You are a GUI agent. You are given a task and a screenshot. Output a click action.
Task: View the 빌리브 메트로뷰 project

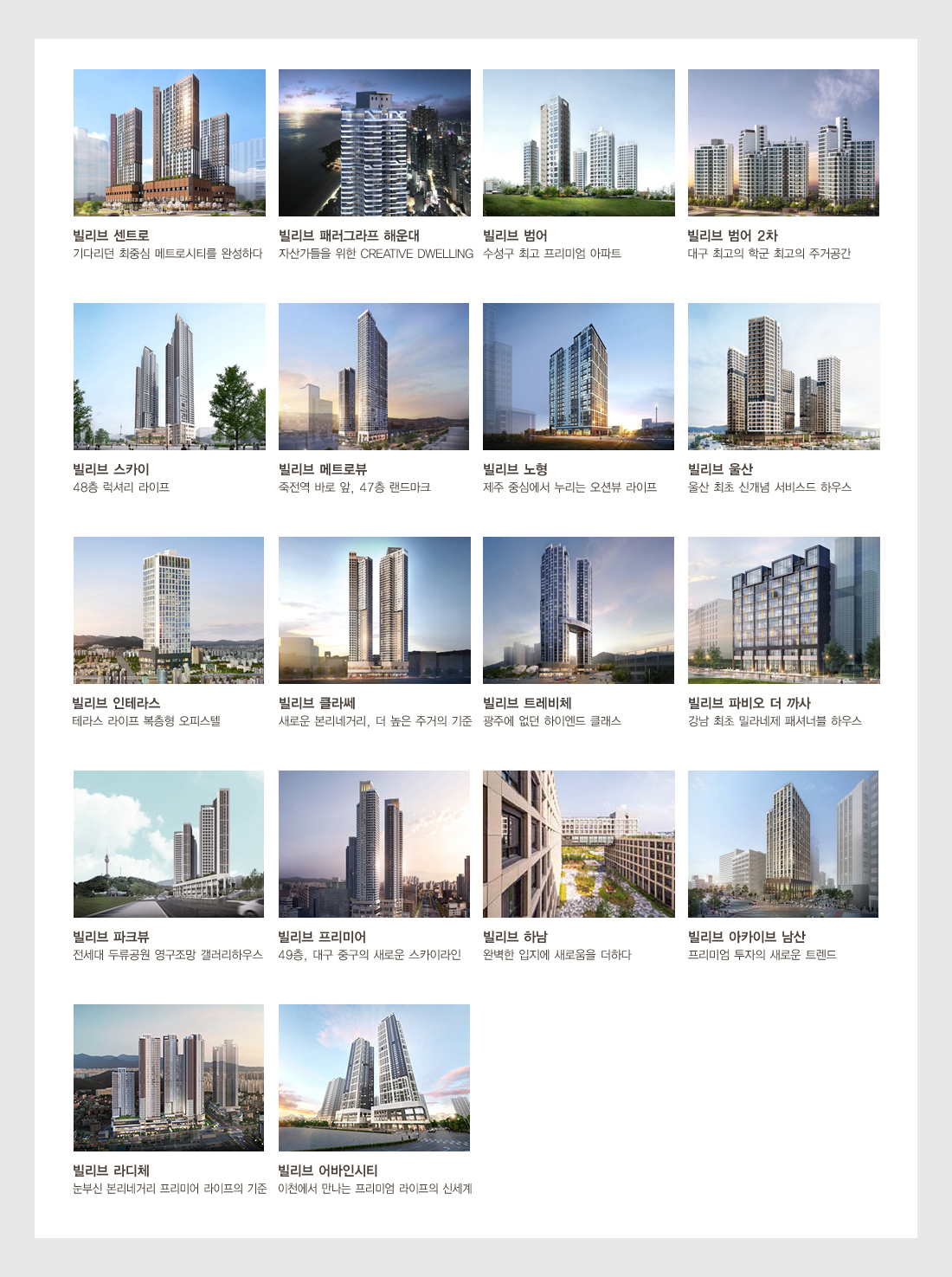(x=374, y=377)
